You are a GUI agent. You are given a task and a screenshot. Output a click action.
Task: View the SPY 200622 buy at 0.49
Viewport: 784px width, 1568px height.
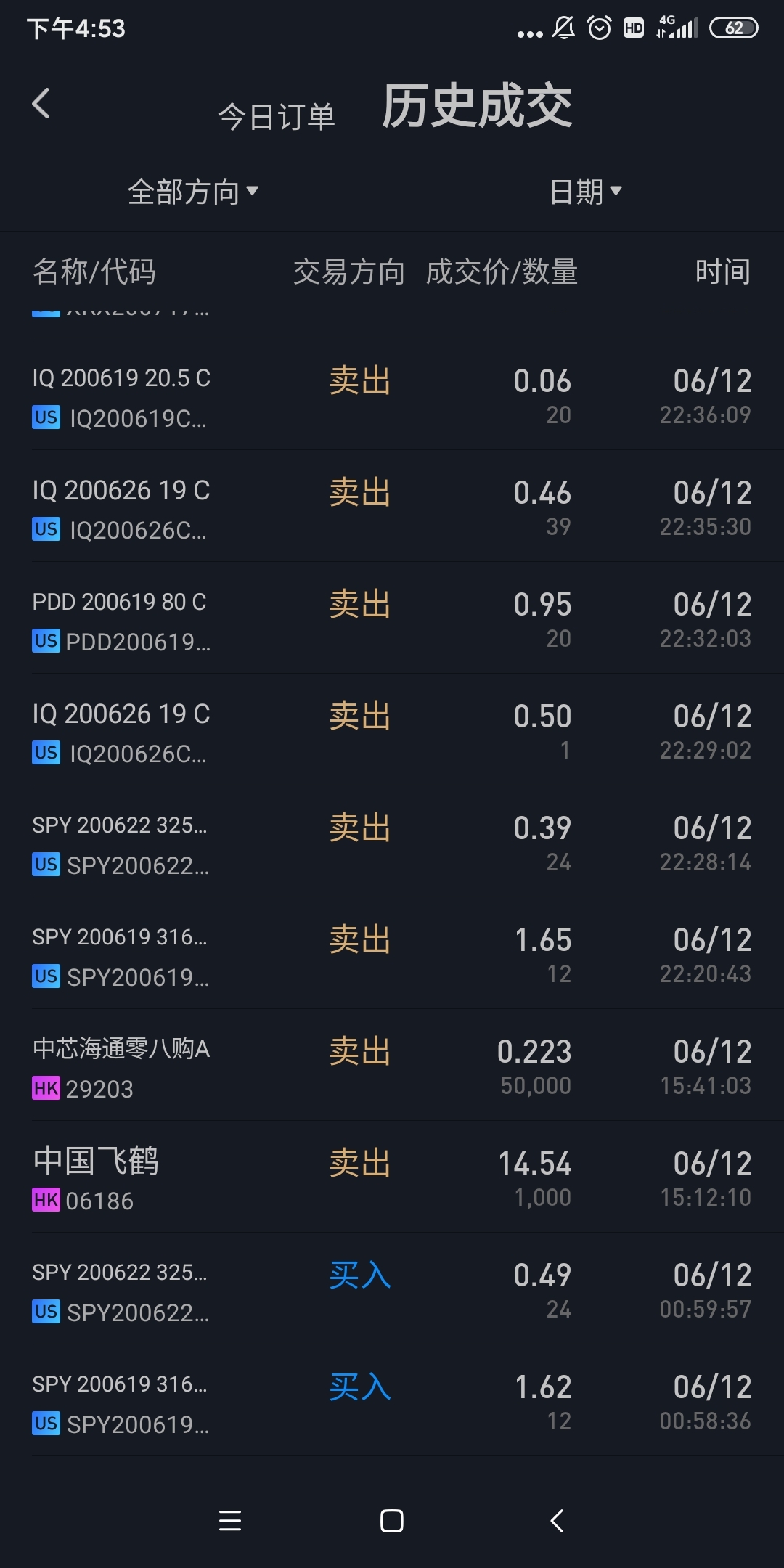pos(392,1291)
